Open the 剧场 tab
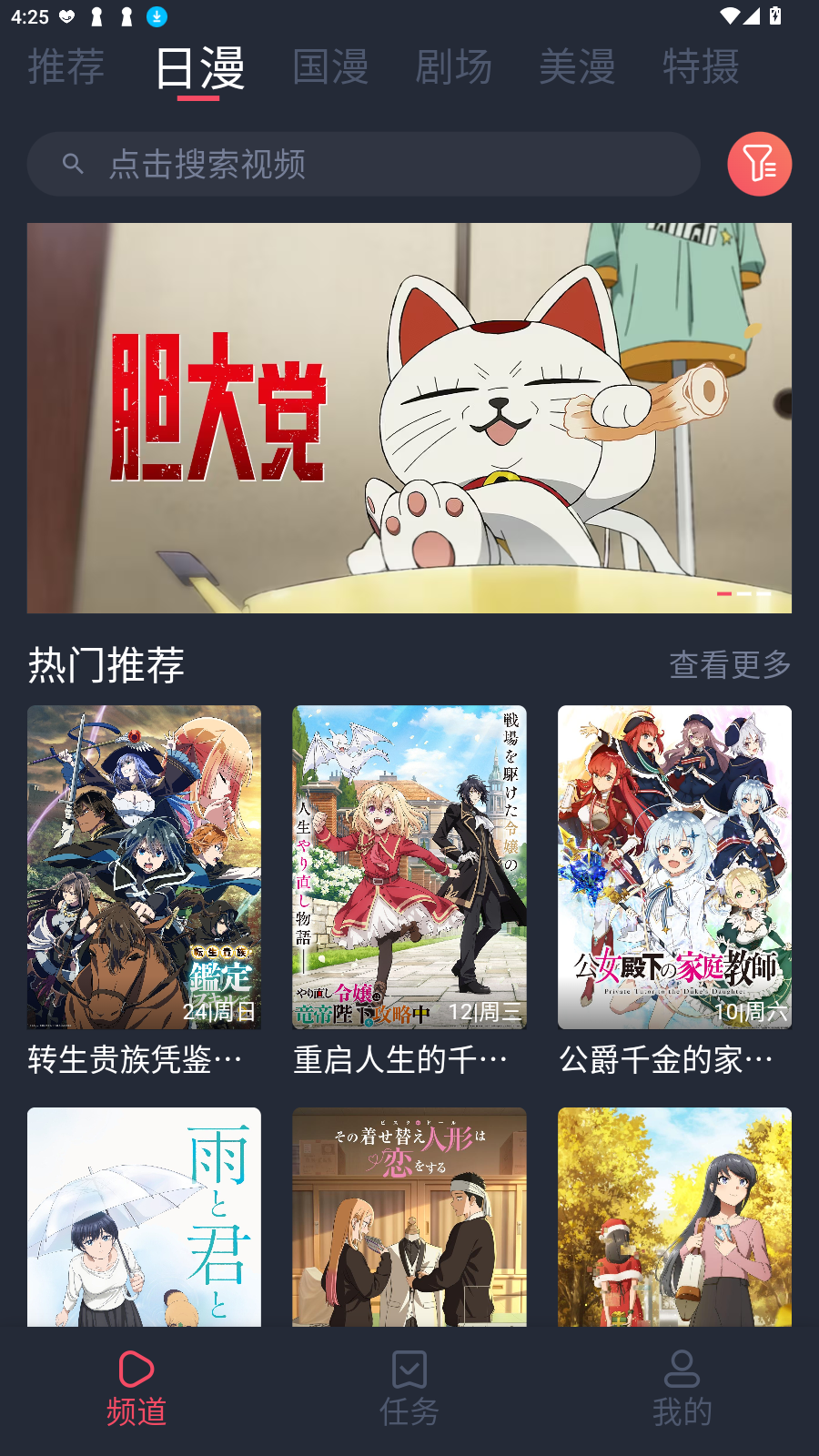This screenshot has width=819, height=1456. tap(453, 66)
